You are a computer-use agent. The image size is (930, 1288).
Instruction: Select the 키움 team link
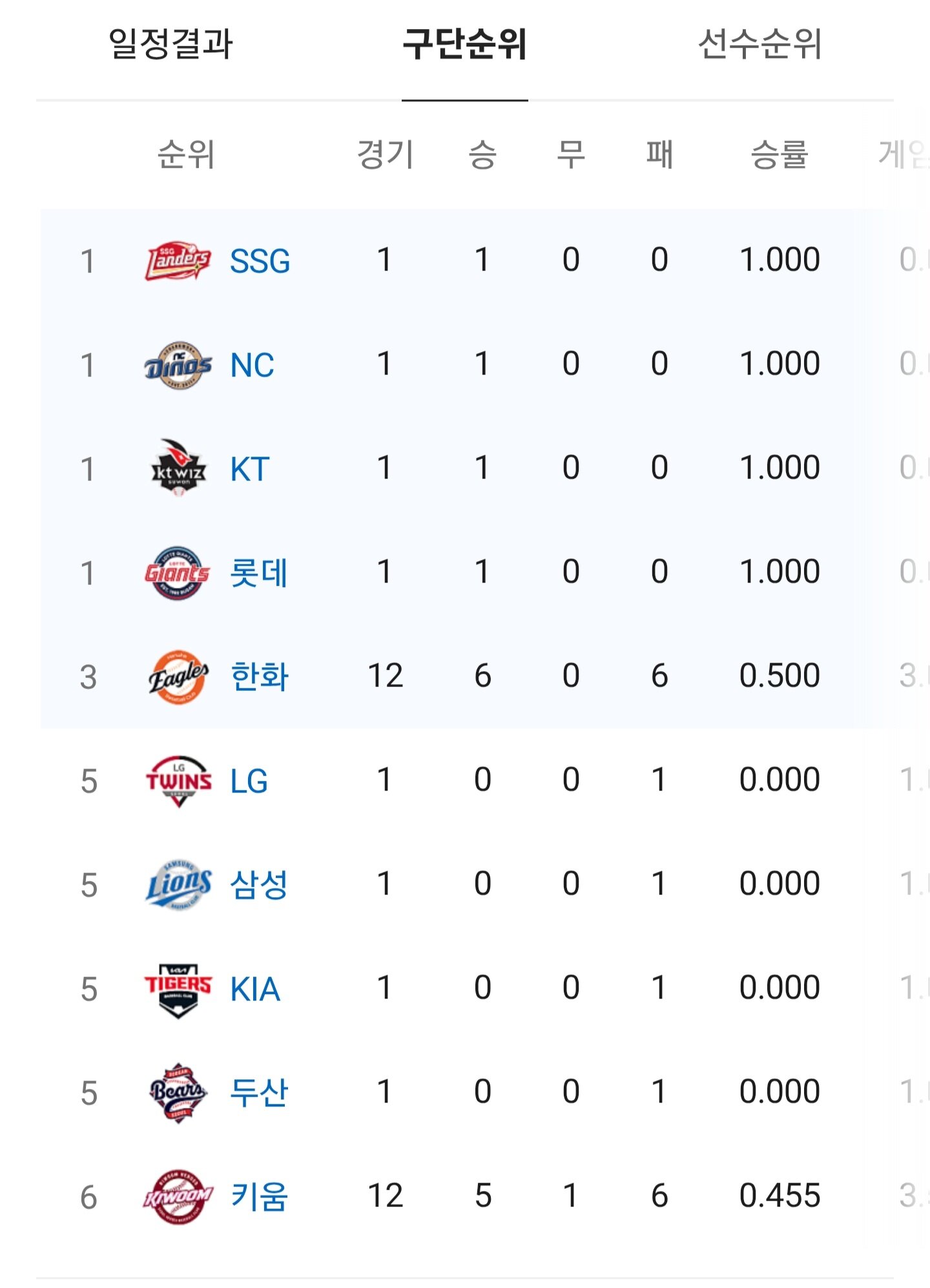pyautogui.click(x=258, y=1197)
